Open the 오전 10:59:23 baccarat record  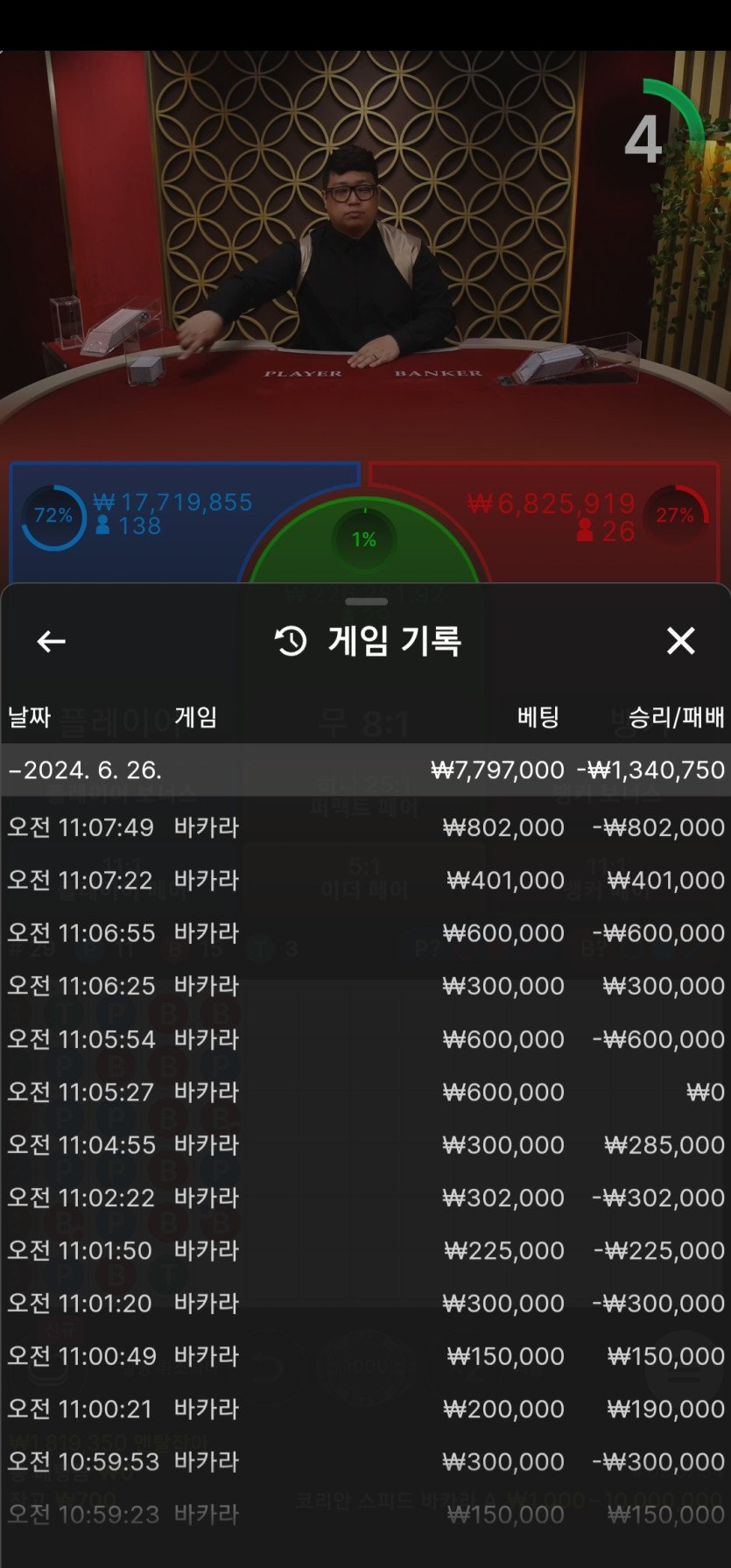point(365,1515)
